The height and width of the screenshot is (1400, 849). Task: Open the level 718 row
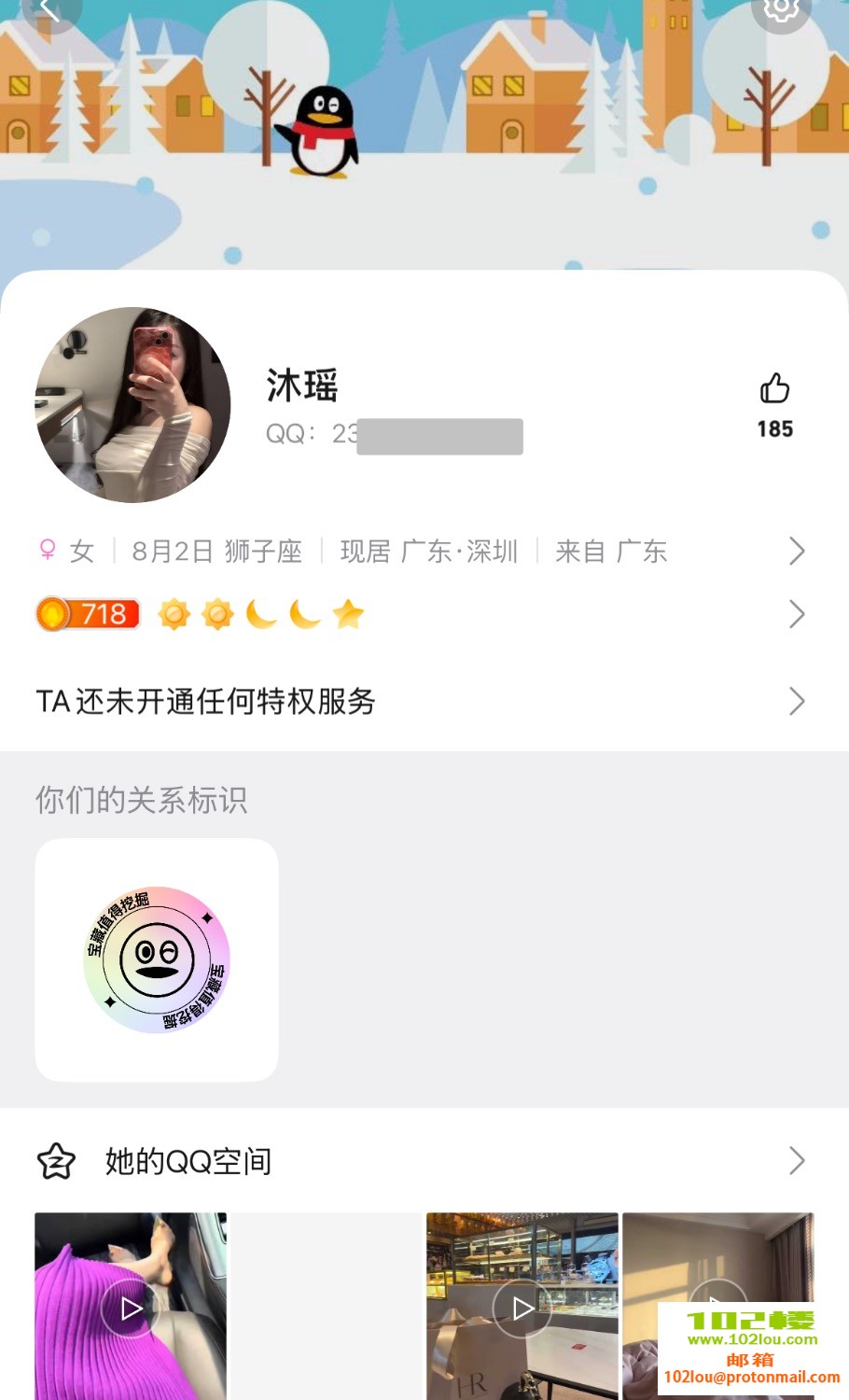pos(420,614)
